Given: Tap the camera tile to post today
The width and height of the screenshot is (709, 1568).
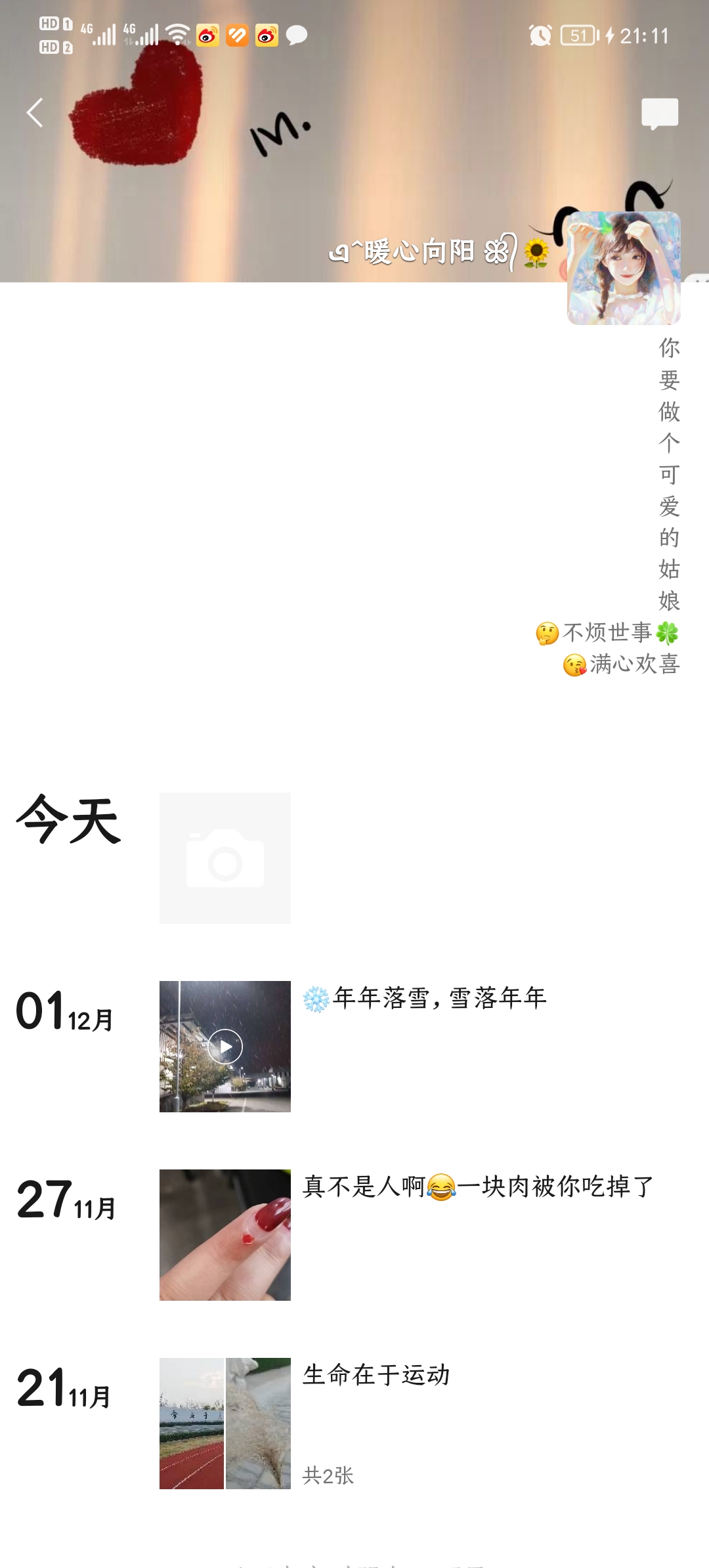Looking at the screenshot, I should pyautogui.click(x=225, y=858).
